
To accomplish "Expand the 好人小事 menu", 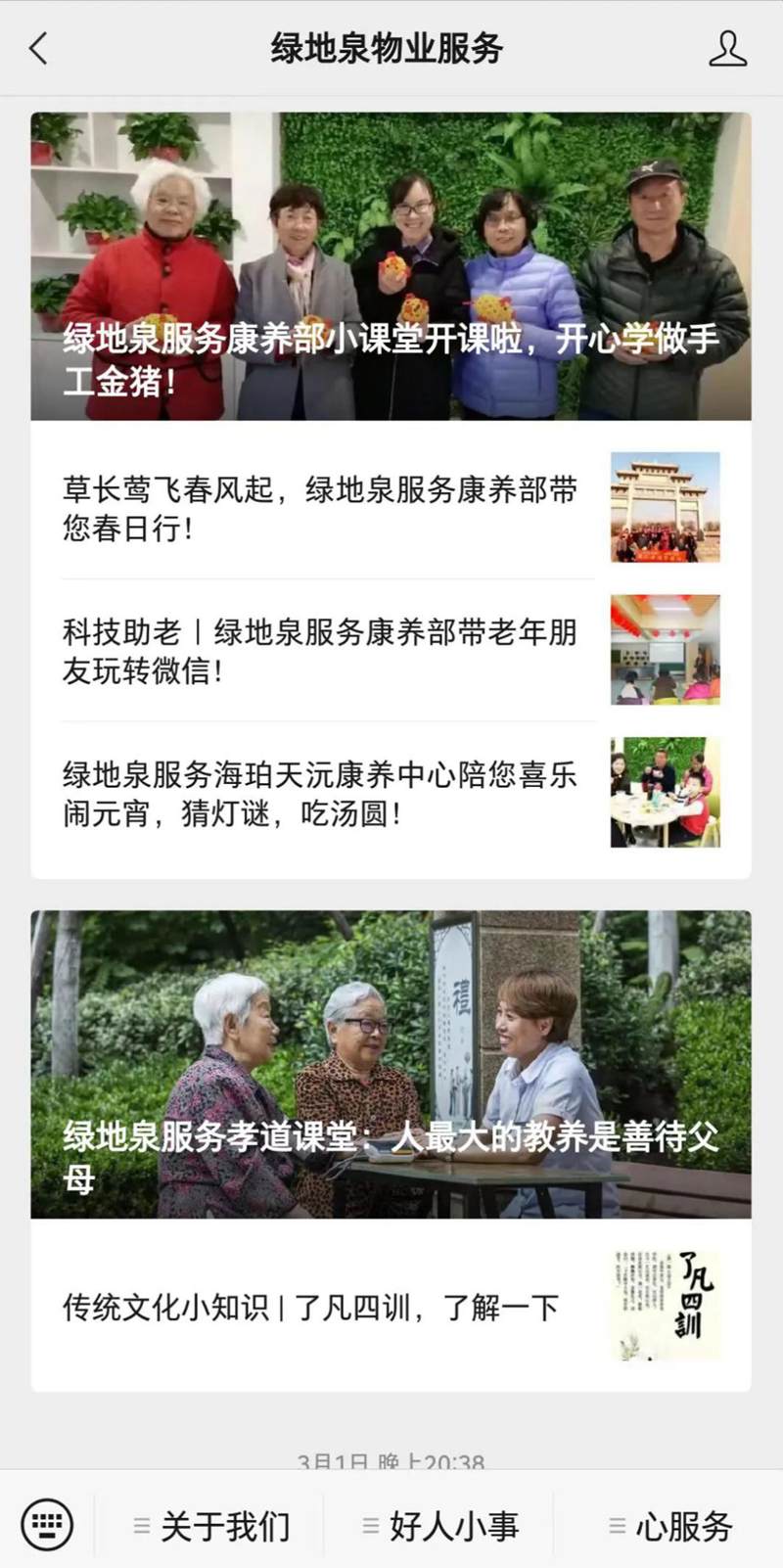I will 440,1525.
